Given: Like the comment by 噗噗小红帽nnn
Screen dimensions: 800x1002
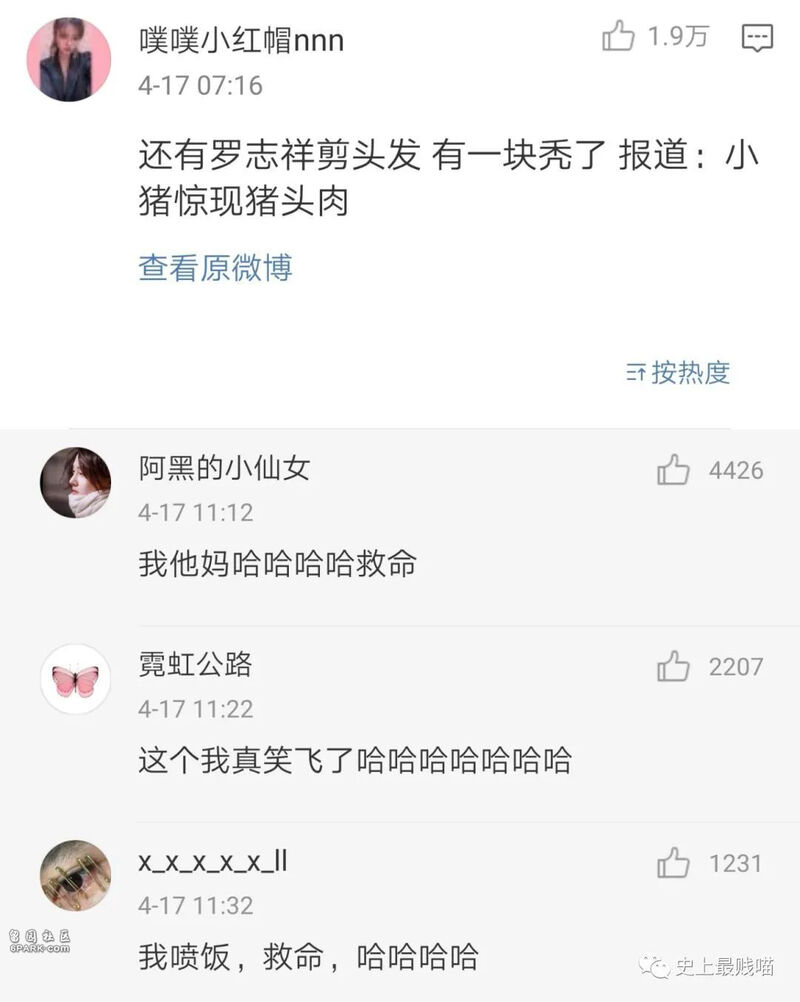Looking at the screenshot, I should click(619, 38).
